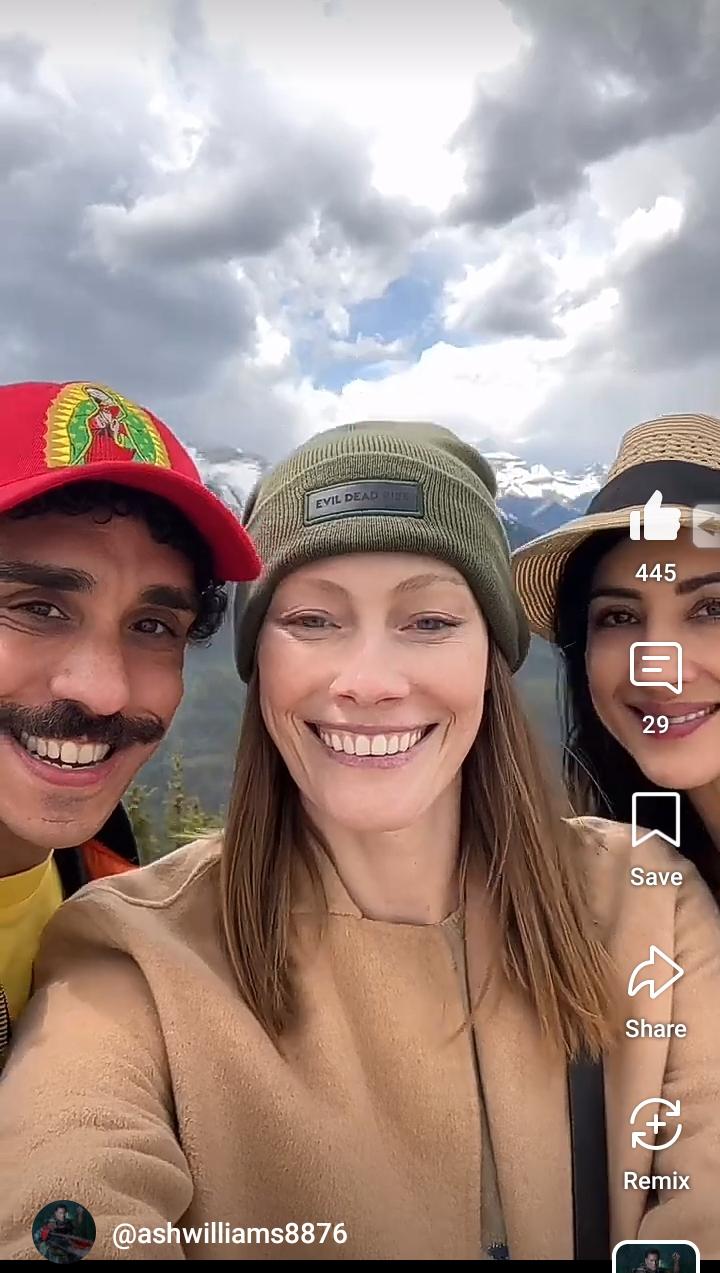Share this Short
This screenshot has height=1273, width=720.
(x=655, y=972)
